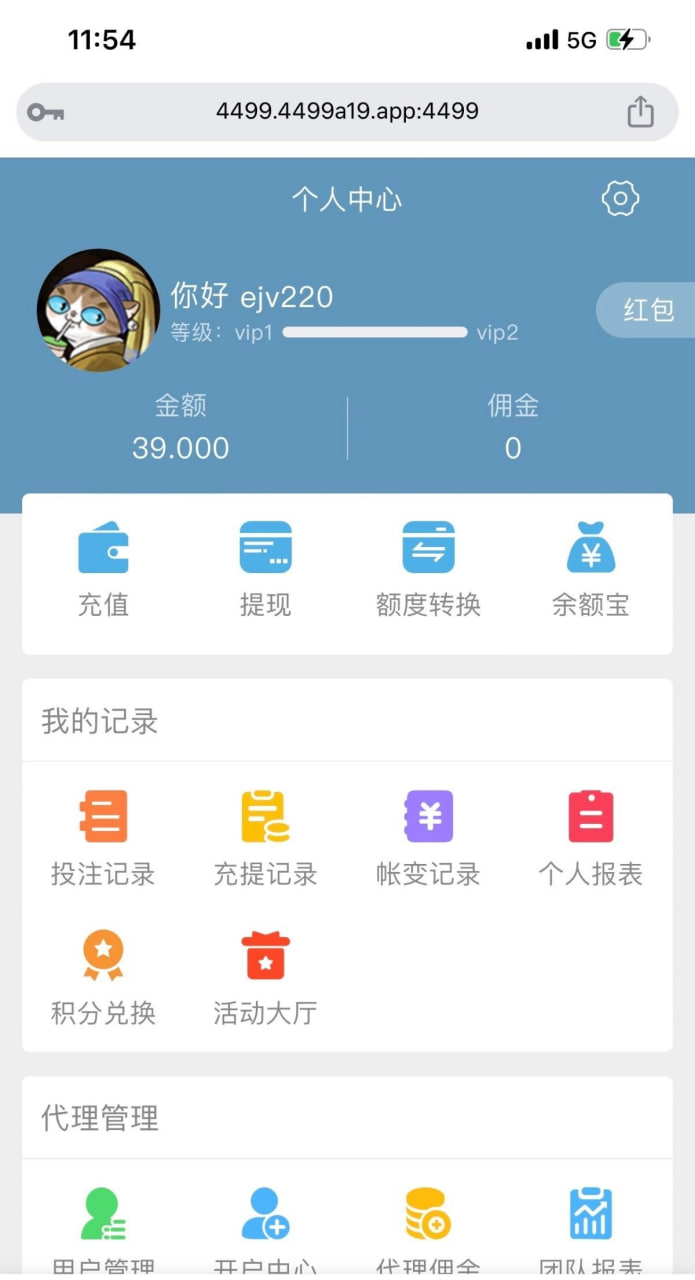Viewport: 695px width, 1280px height.
Task: Select 积分兑换 points exchange
Action: tap(103, 977)
